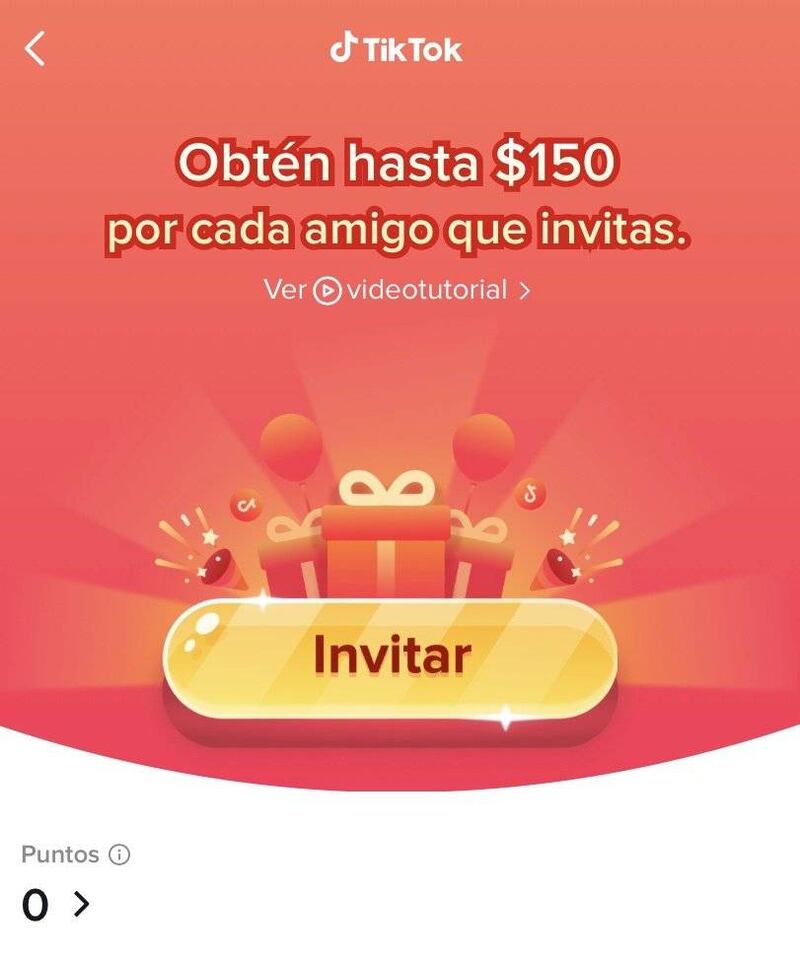Open the Ver videotutorial link

tap(396, 291)
